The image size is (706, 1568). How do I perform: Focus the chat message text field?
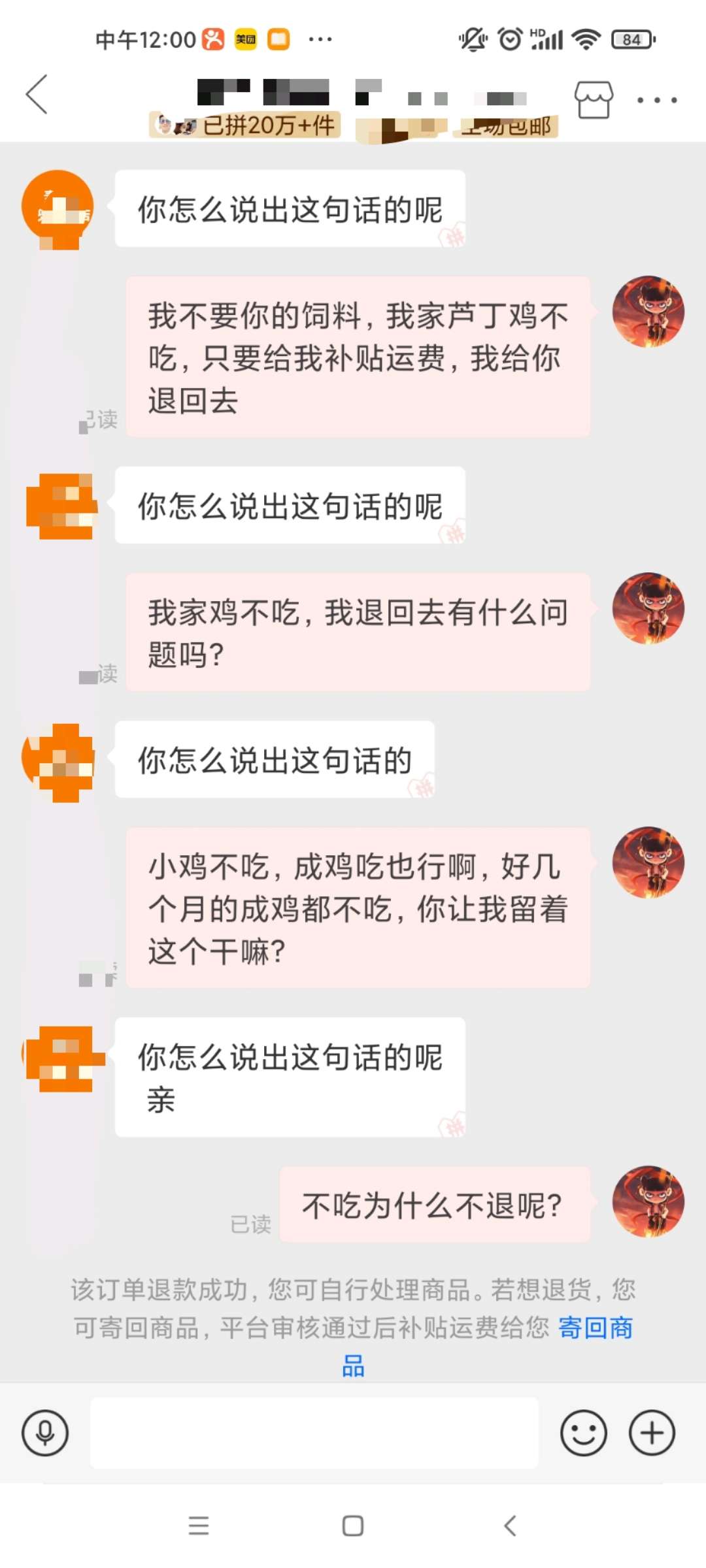(x=314, y=1433)
